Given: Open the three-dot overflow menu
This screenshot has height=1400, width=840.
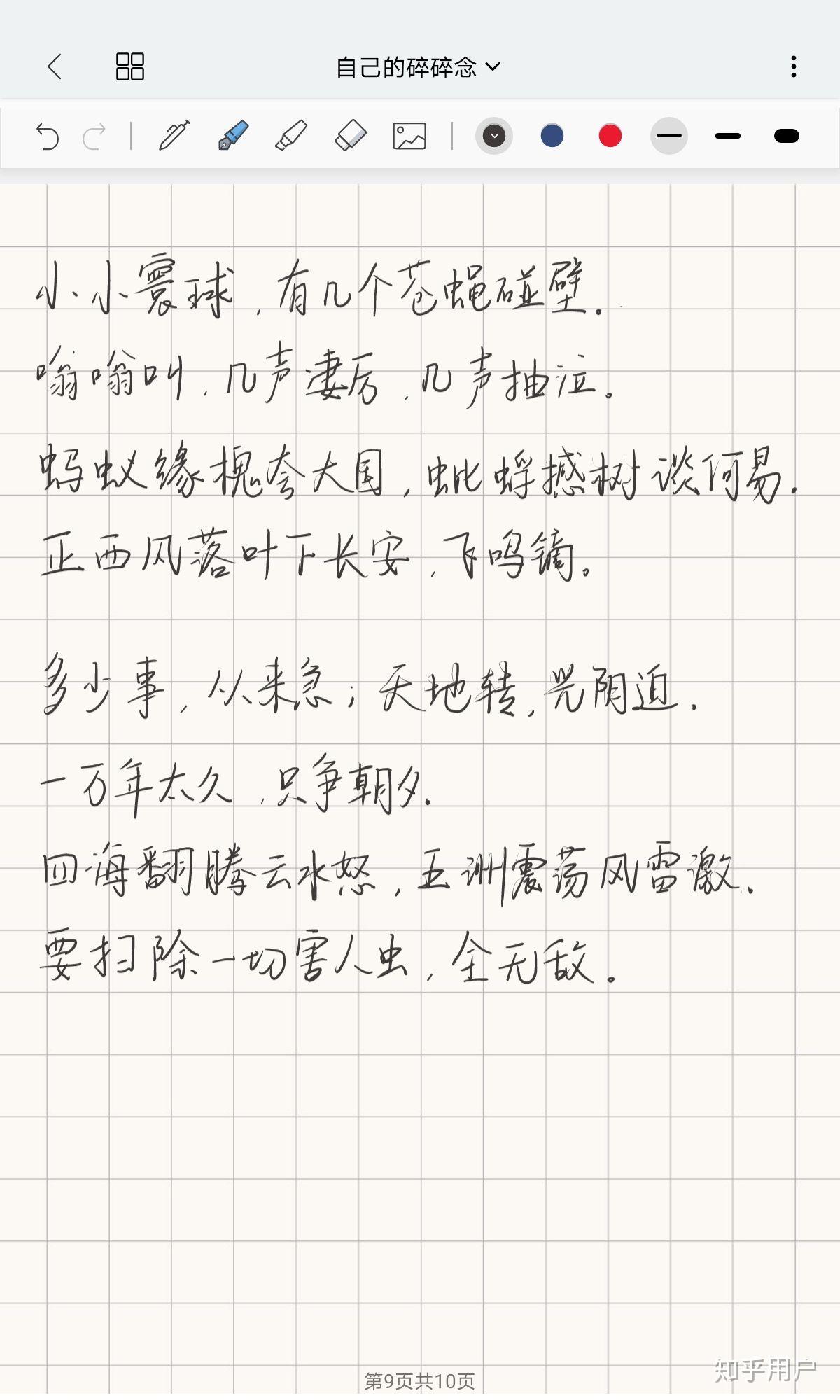Looking at the screenshot, I should pos(793,67).
